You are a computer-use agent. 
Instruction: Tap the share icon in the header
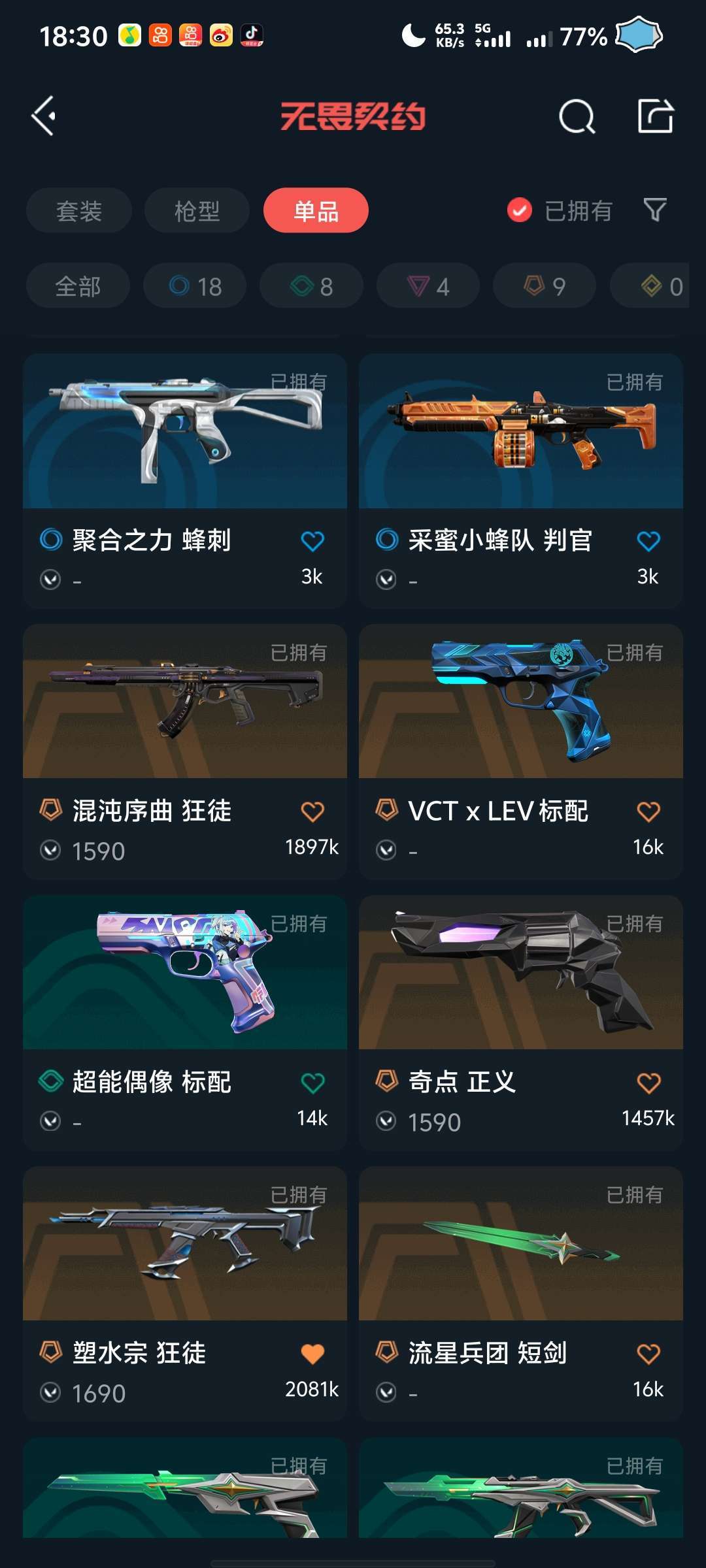[x=655, y=116]
